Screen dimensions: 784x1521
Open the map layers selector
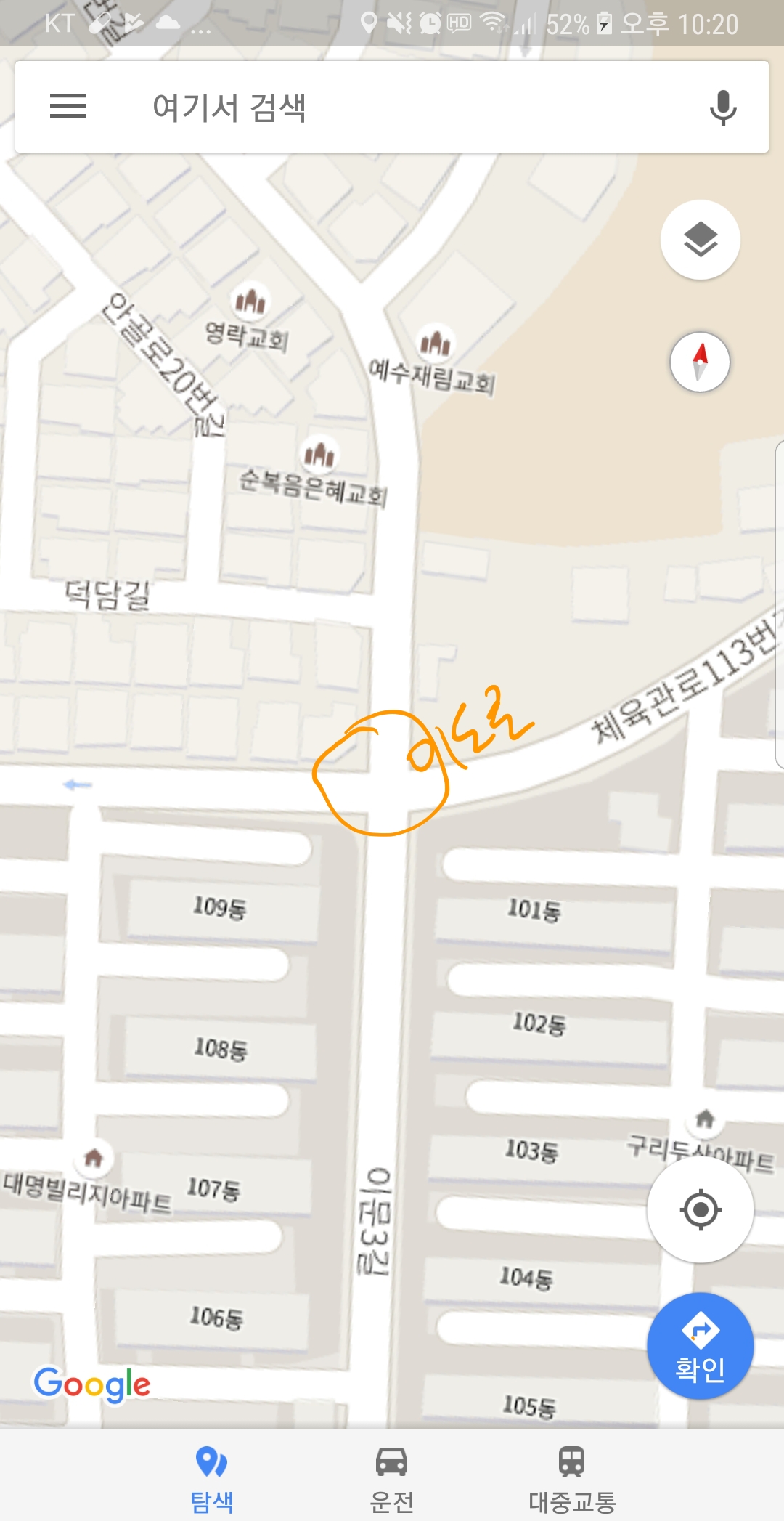point(700,240)
